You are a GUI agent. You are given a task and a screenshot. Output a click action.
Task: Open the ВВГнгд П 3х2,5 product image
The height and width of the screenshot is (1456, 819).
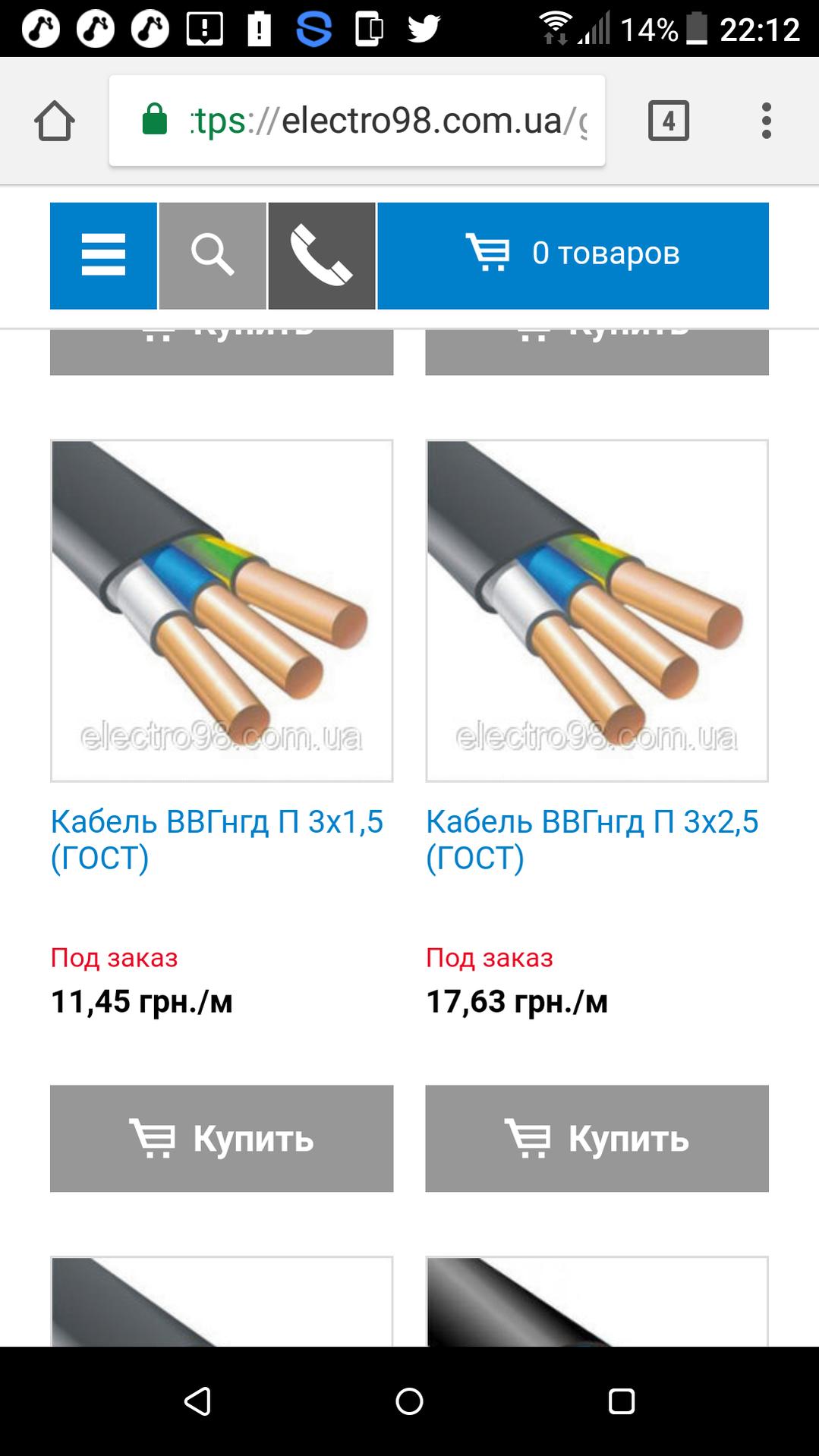coord(597,610)
